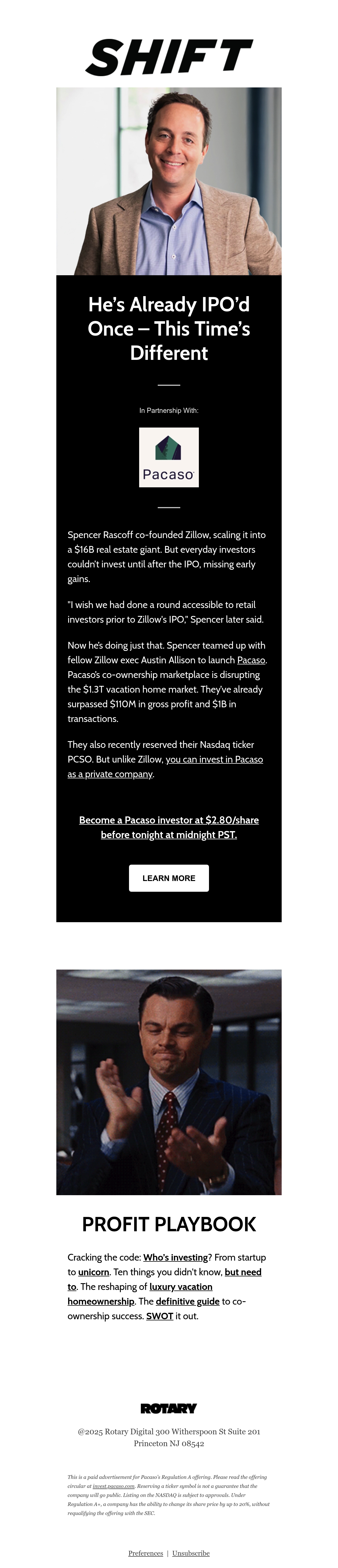The height and width of the screenshot is (1568, 338).
Task: Open the 'but need to' link
Action: click(x=243, y=1272)
